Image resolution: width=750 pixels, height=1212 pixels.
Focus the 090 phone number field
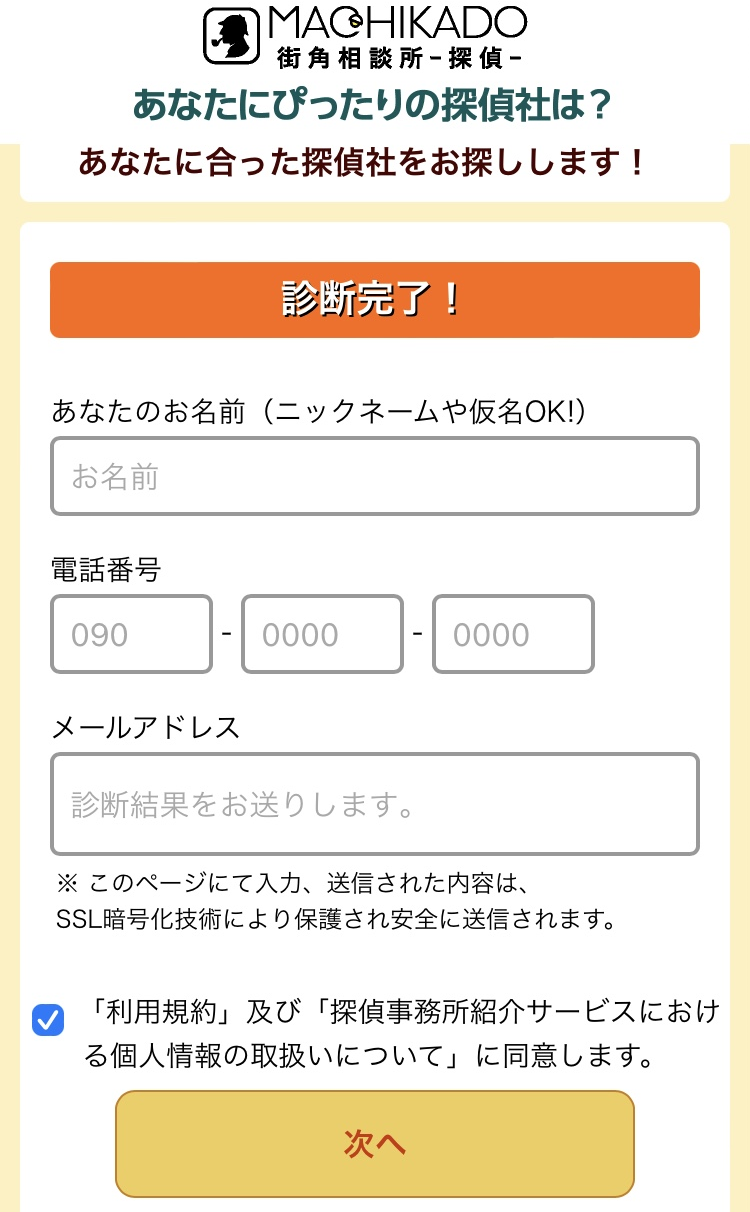click(x=131, y=634)
